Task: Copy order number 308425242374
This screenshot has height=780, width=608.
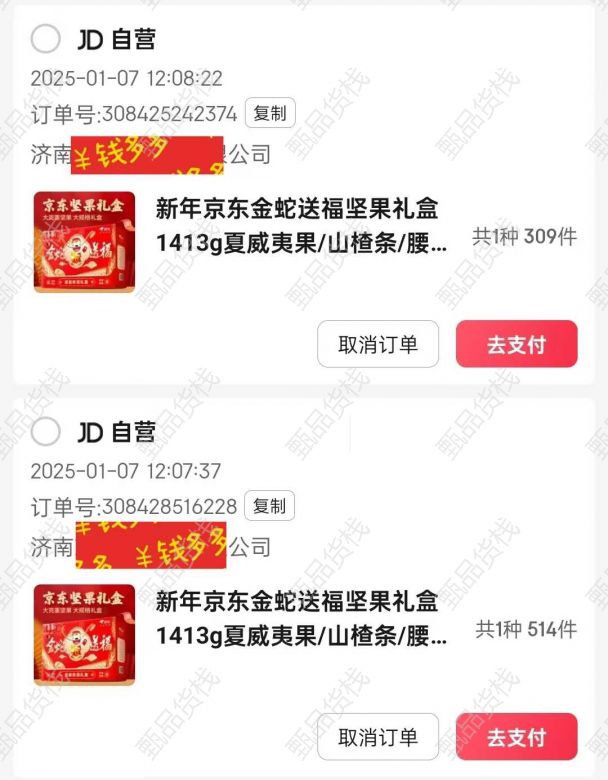Action: point(270,113)
